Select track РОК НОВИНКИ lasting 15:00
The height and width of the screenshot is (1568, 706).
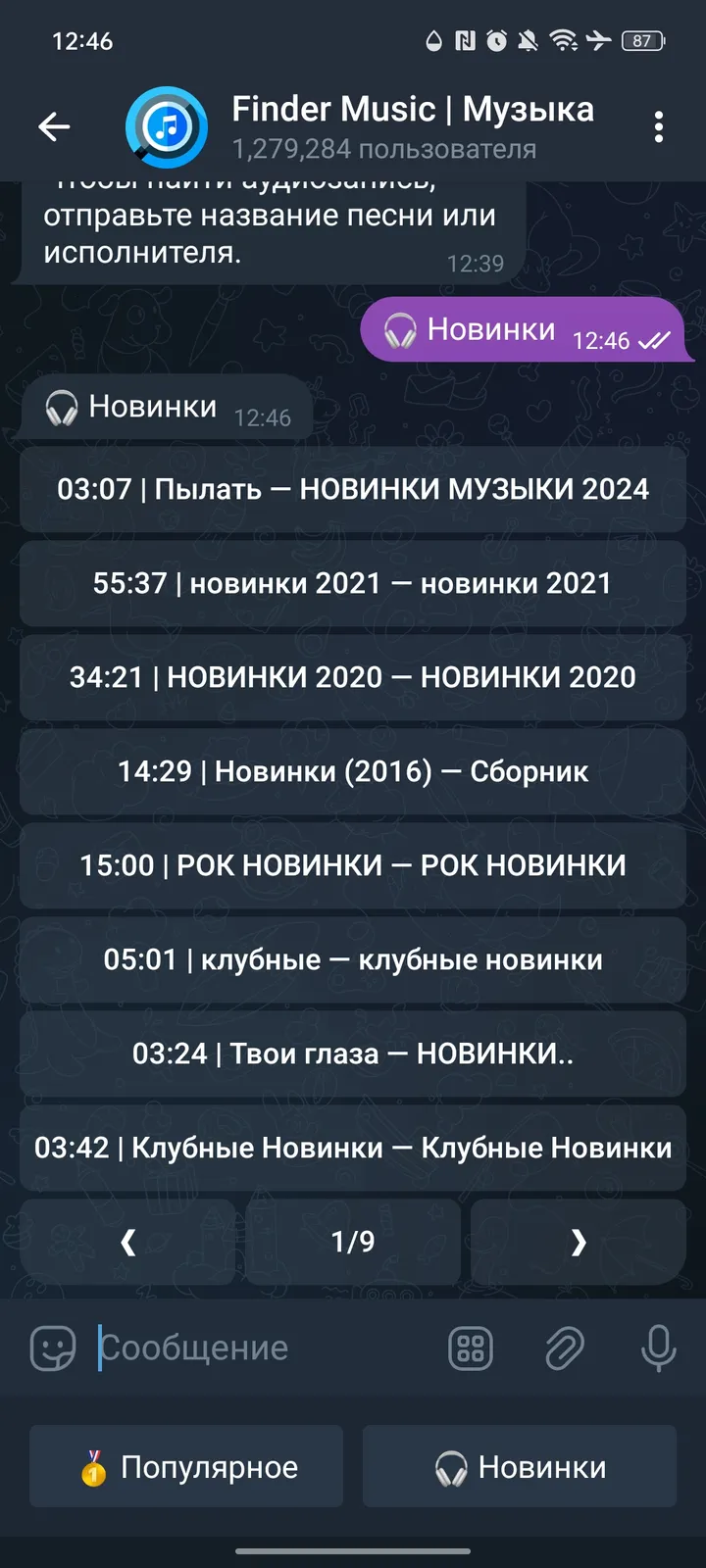pos(352,865)
